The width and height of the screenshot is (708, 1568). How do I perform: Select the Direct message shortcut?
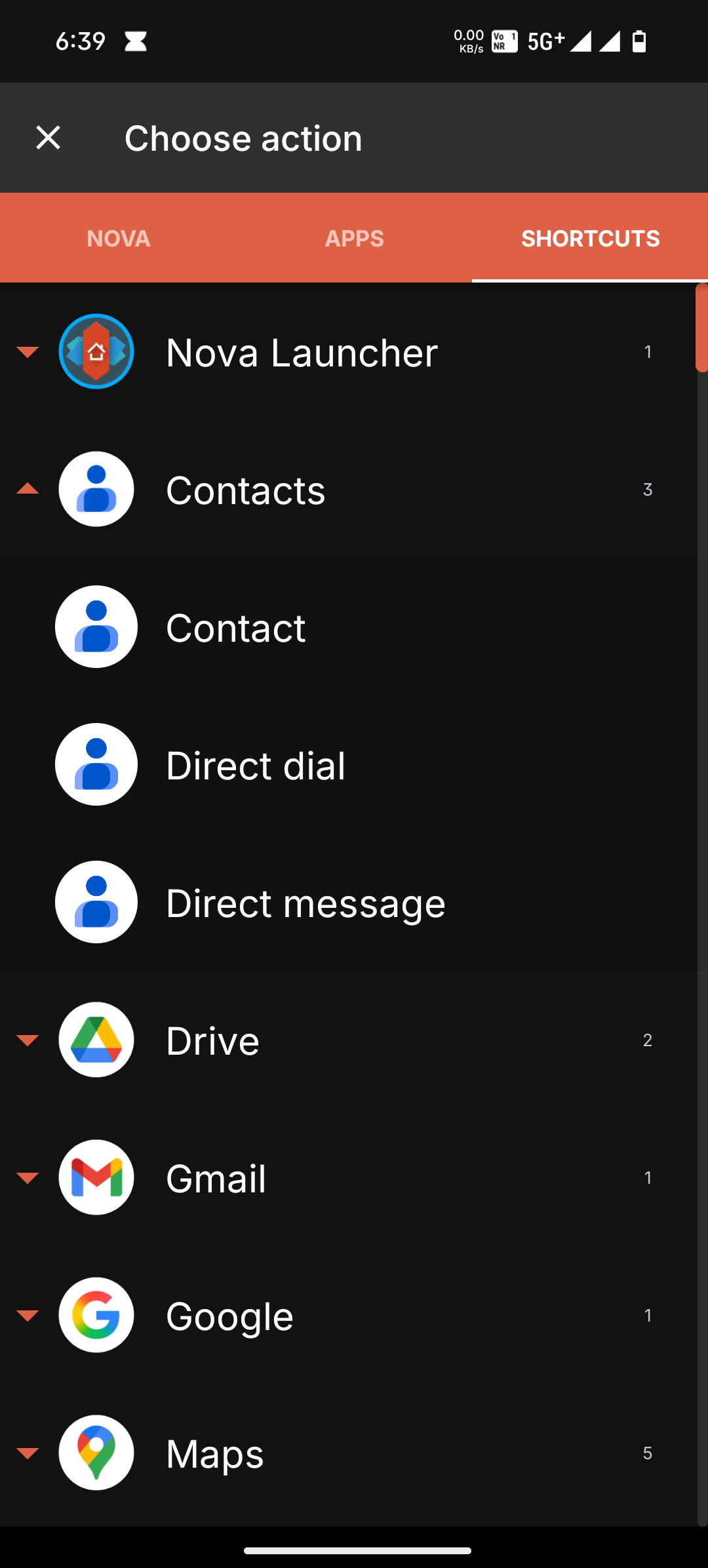pos(305,903)
